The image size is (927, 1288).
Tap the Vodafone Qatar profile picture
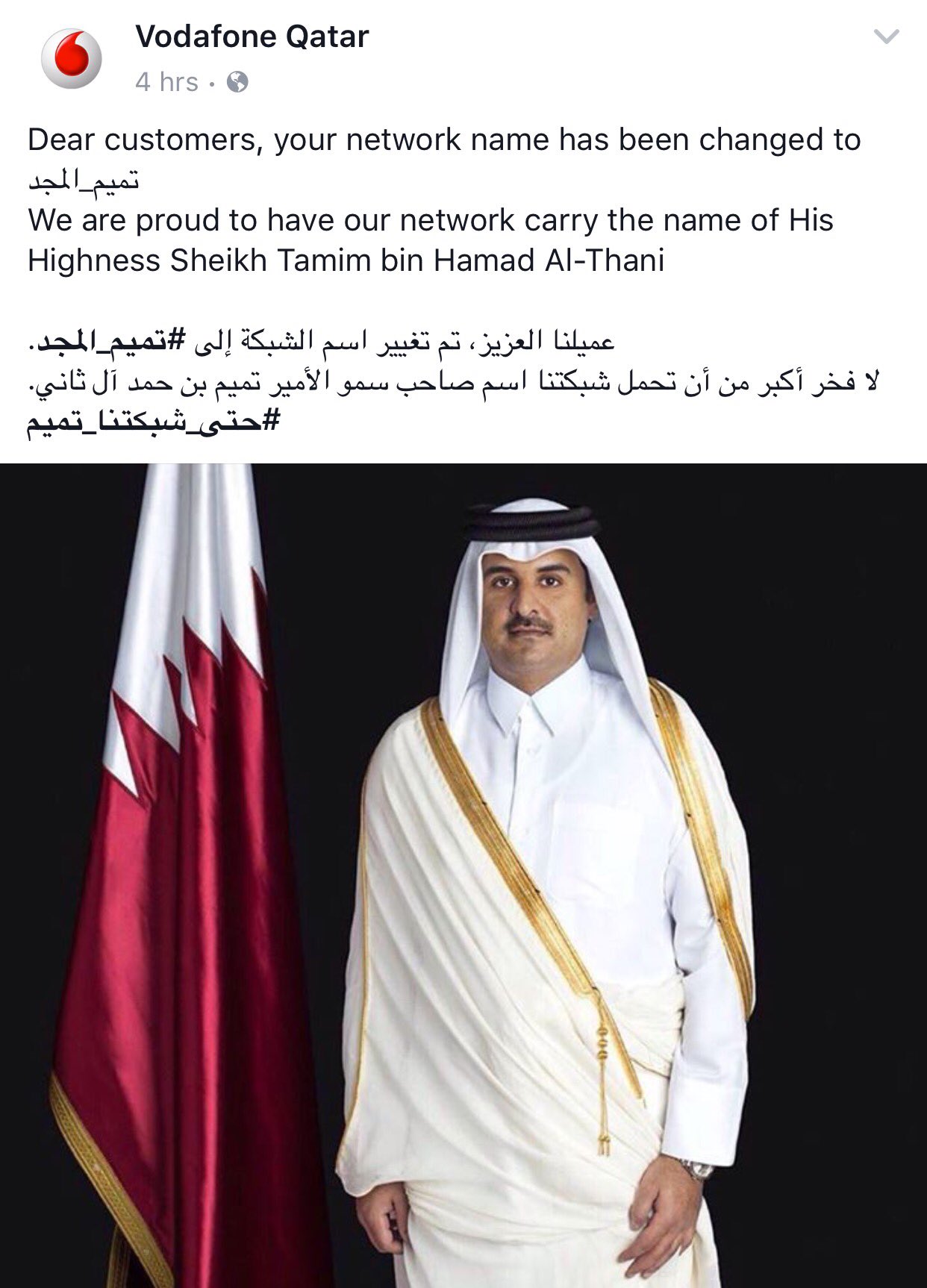[x=72, y=58]
